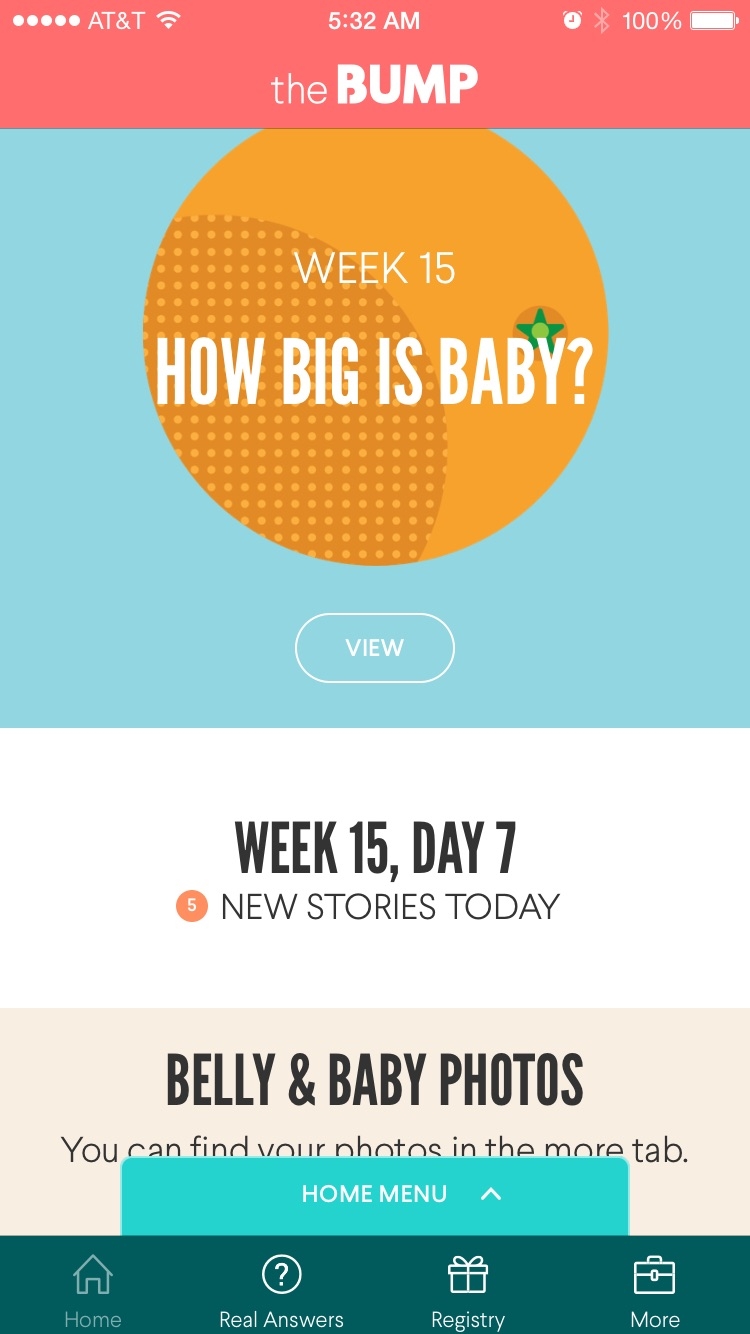Go to the More tab
Screen dimensions: 750x1334
[655, 1291]
